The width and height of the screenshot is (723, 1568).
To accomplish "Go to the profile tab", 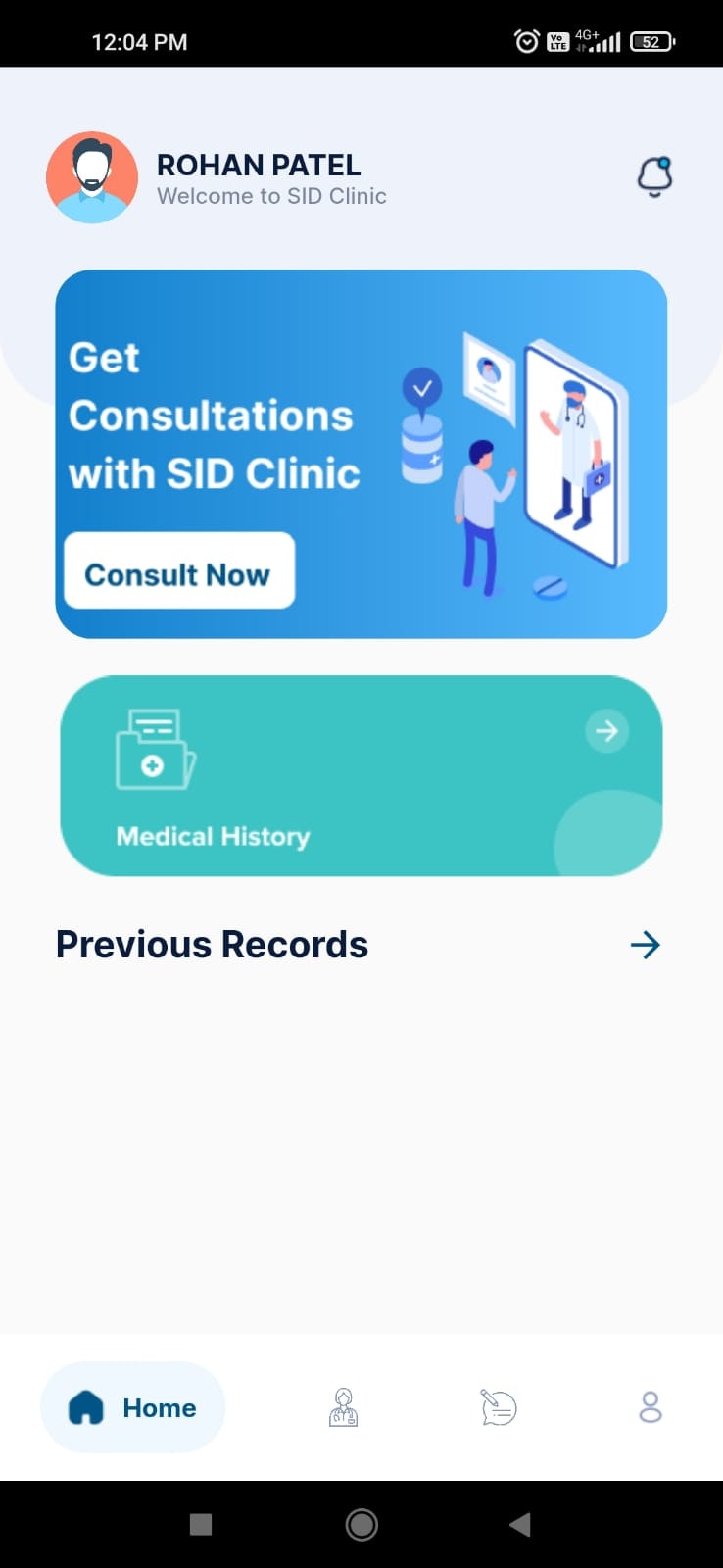I will click(650, 1407).
